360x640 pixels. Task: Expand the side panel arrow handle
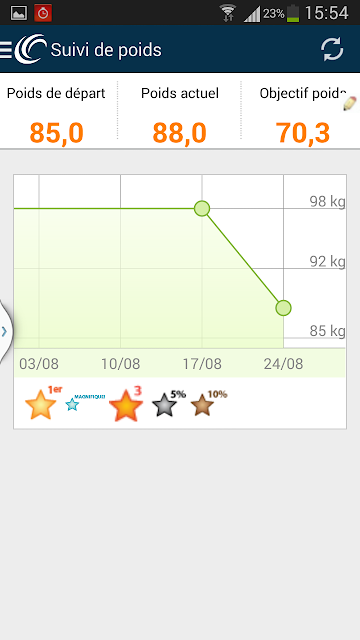click(x=5, y=331)
